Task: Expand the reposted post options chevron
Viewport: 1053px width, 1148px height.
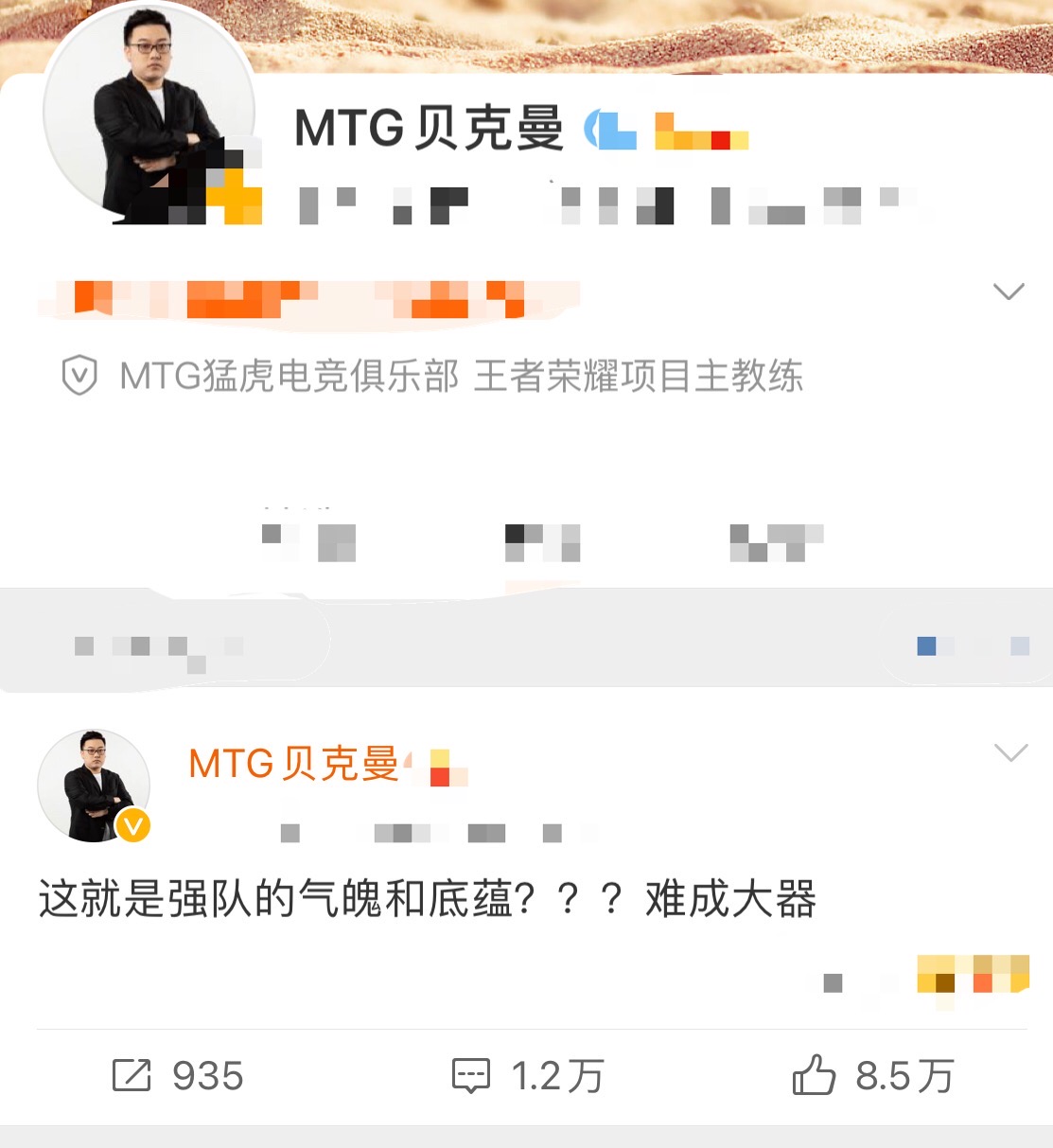Action: (1011, 752)
